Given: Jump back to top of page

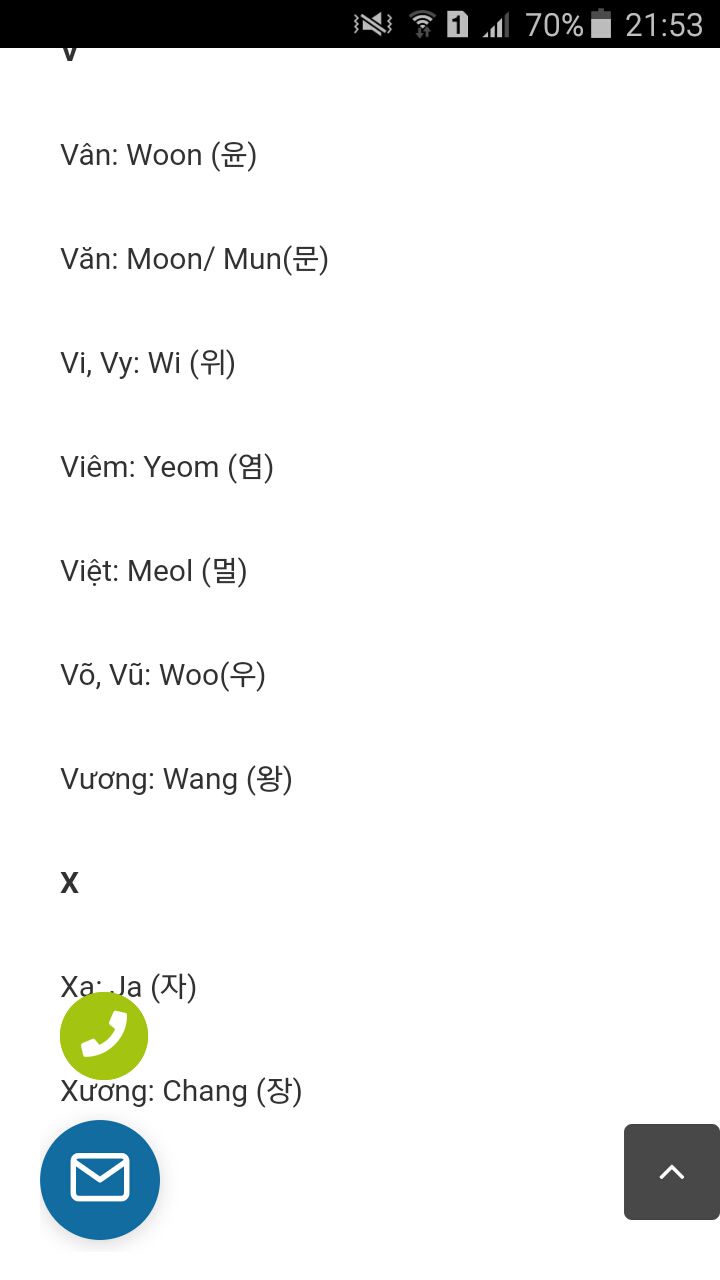Looking at the screenshot, I should pos(671,1172).
